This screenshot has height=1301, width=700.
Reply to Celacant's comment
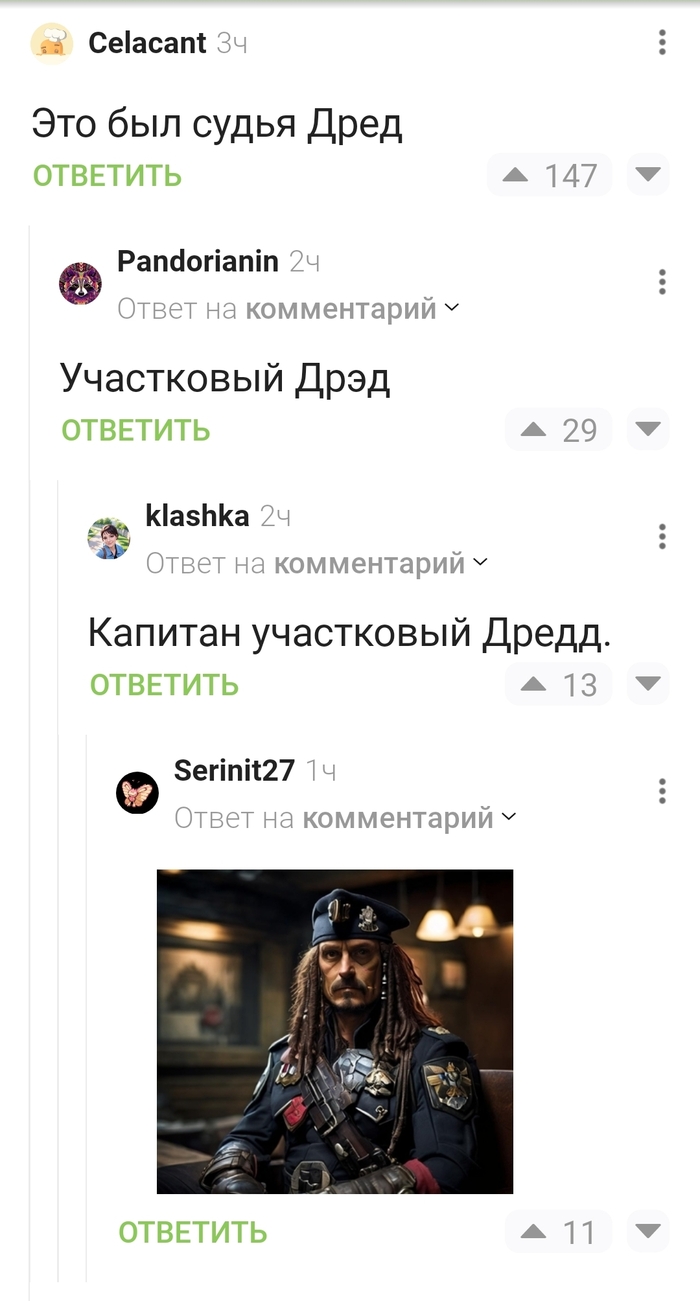click(x=107, y=176)
